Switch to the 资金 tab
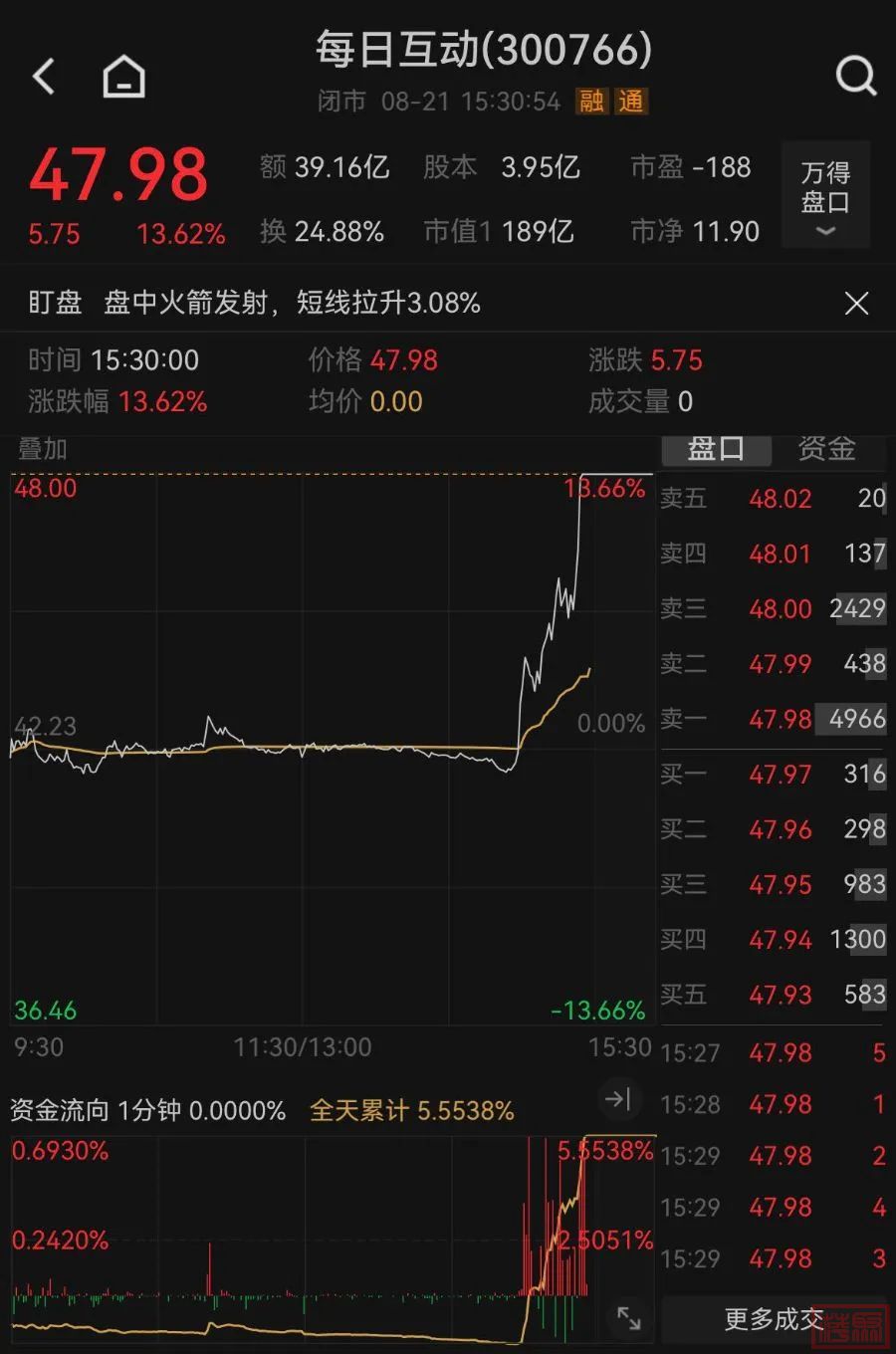 (826, 449)
